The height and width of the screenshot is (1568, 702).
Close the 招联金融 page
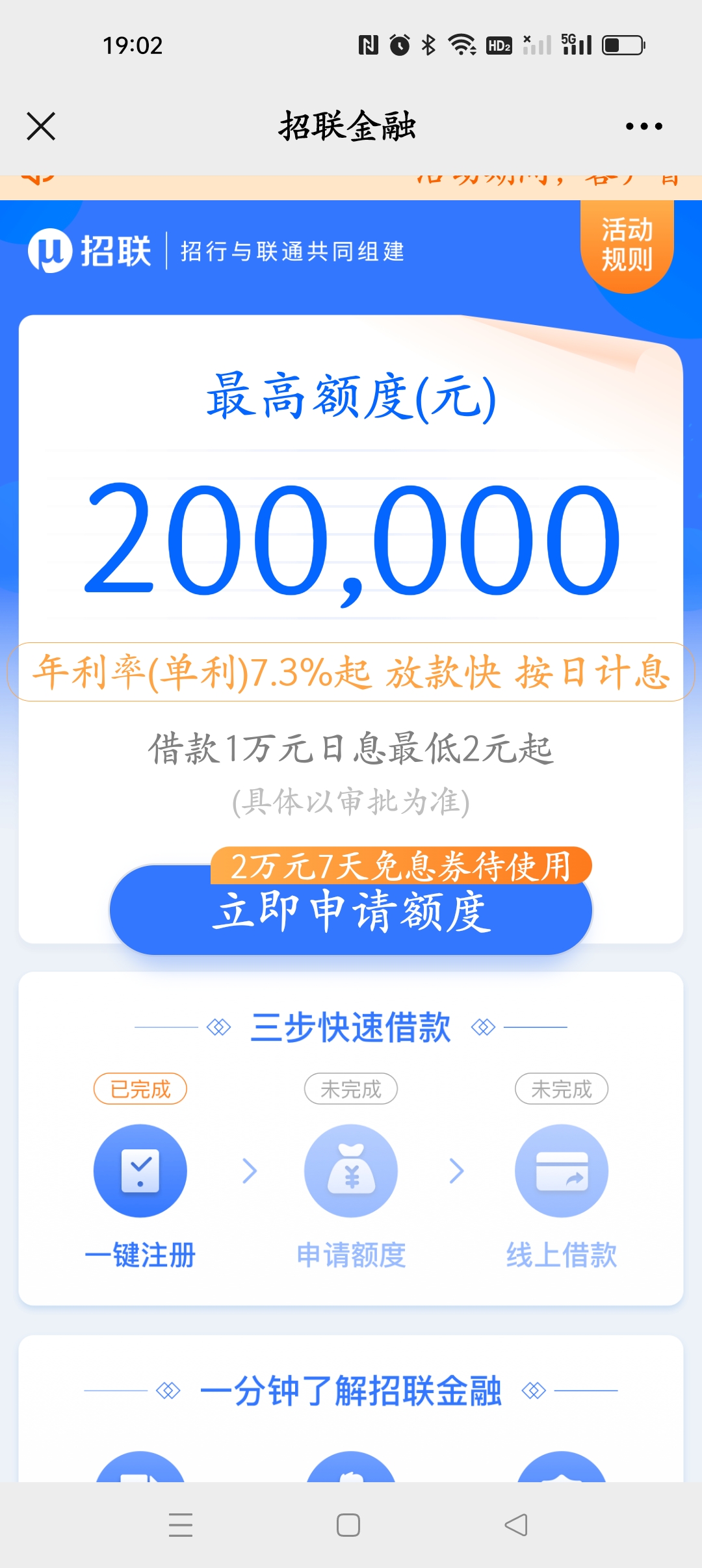pos(41,126)
